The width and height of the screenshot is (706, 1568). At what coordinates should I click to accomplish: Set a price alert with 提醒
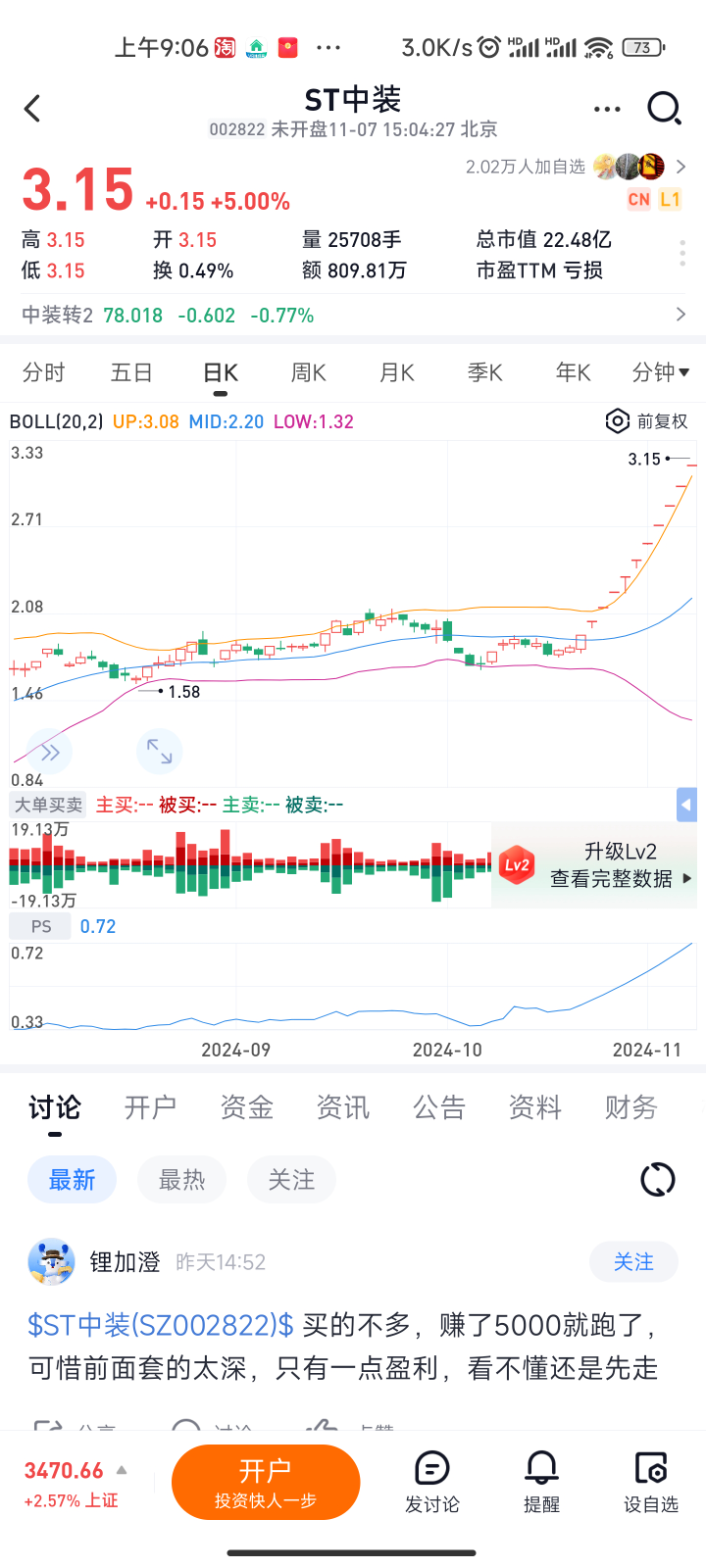541,1482
